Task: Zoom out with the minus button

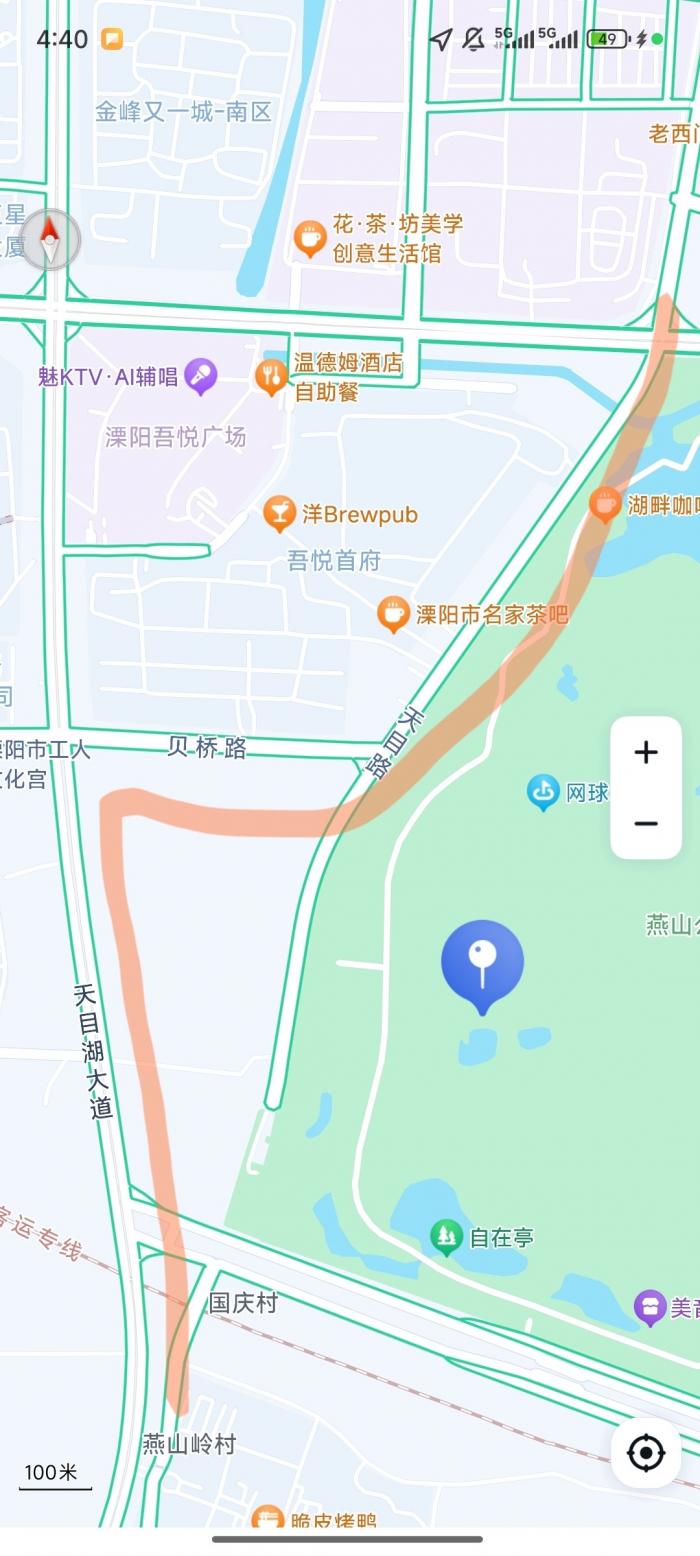Action: click(x=646, y=823)
